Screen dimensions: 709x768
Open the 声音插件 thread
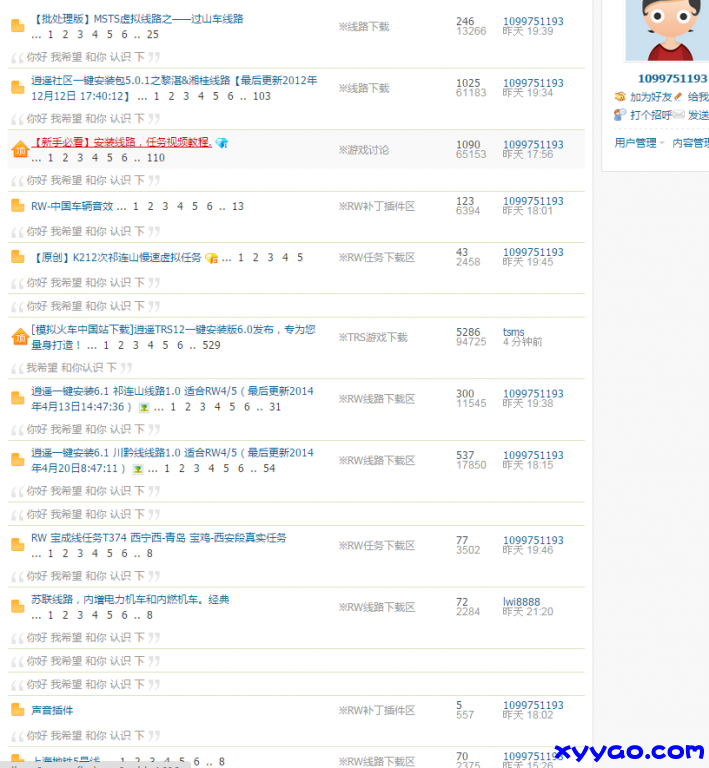(52, 711)
